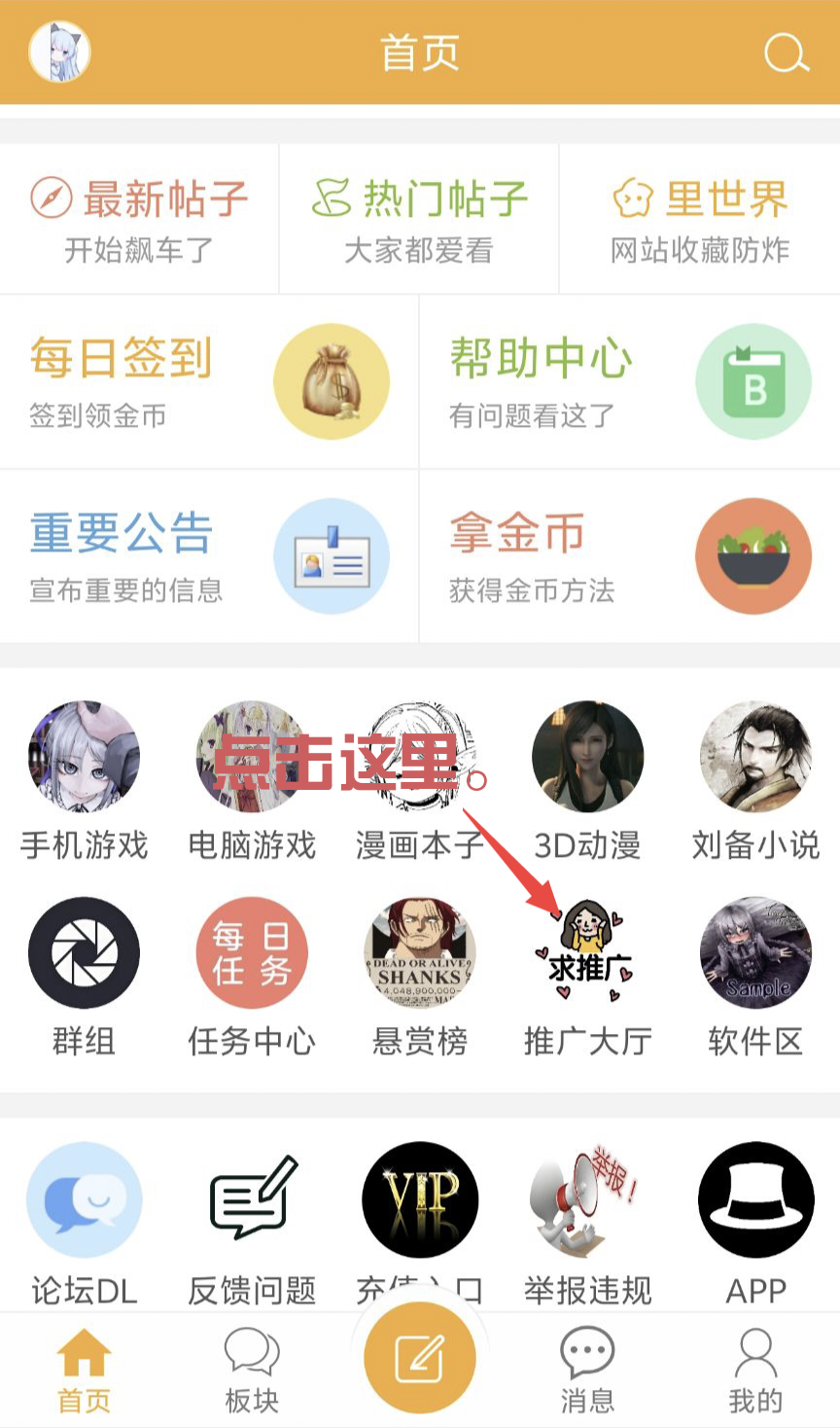
Task: Switch to 板块 tab
Action: [x=252, y=1370]
